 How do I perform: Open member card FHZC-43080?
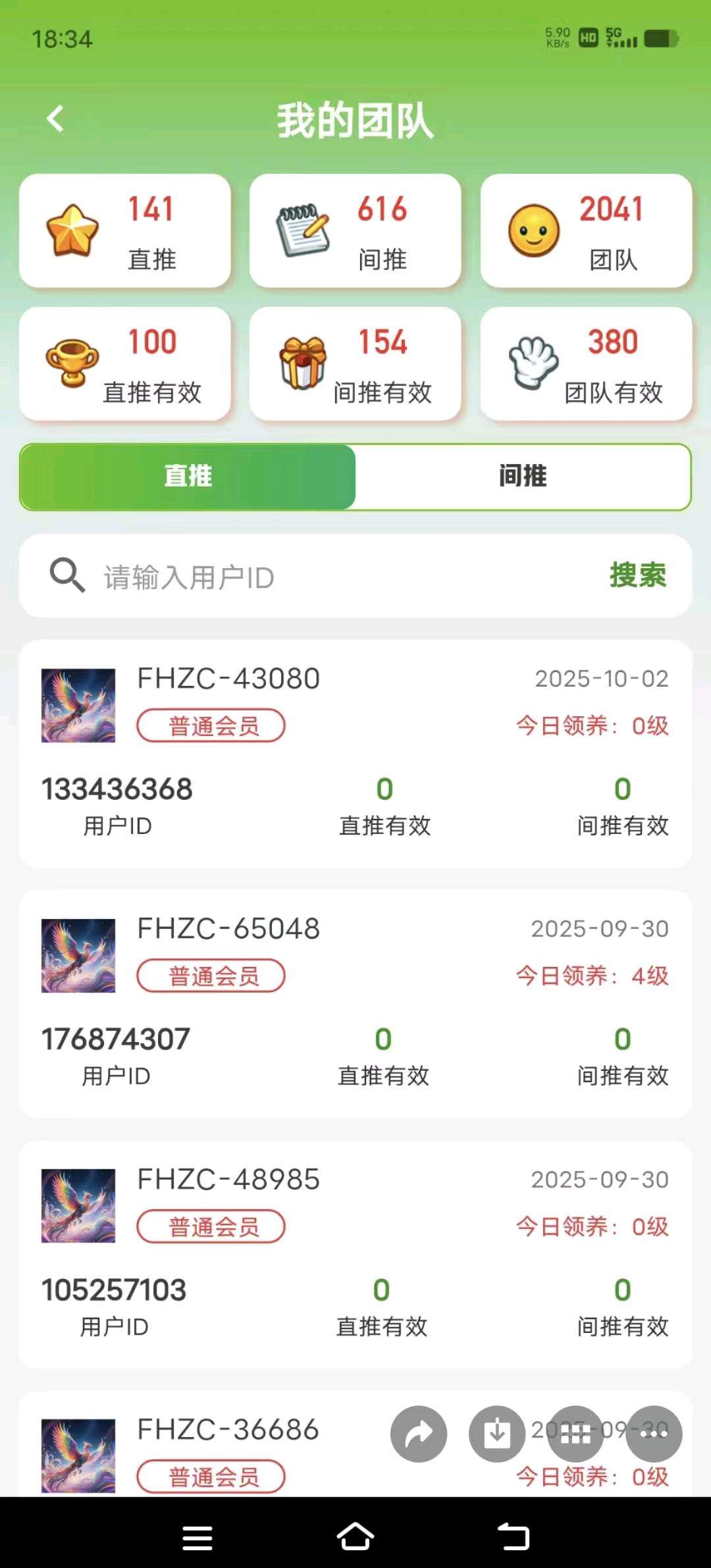coord(355,753)
